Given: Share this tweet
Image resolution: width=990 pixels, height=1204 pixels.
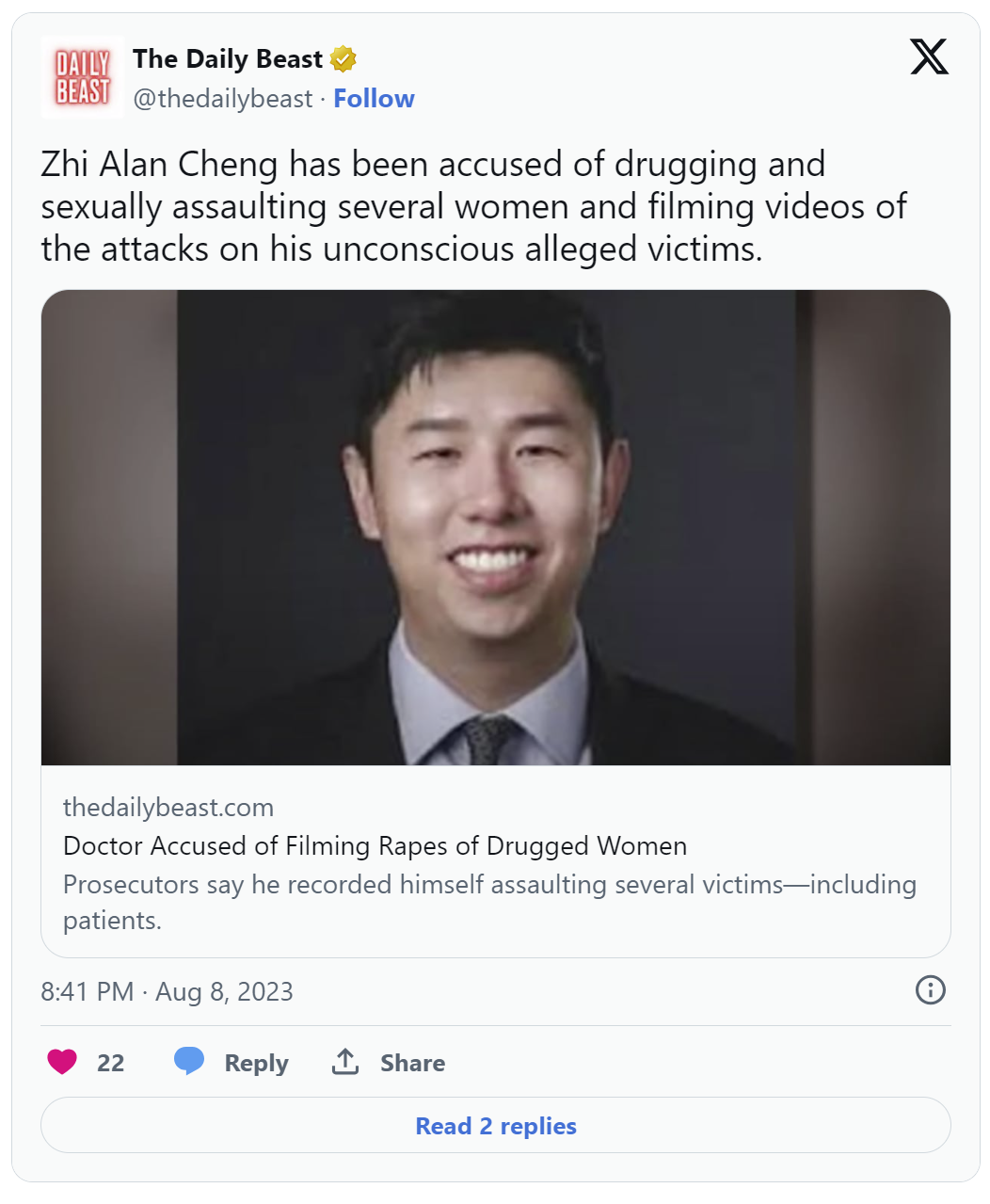Looking at the screenshot, I should coord(389,1063).
